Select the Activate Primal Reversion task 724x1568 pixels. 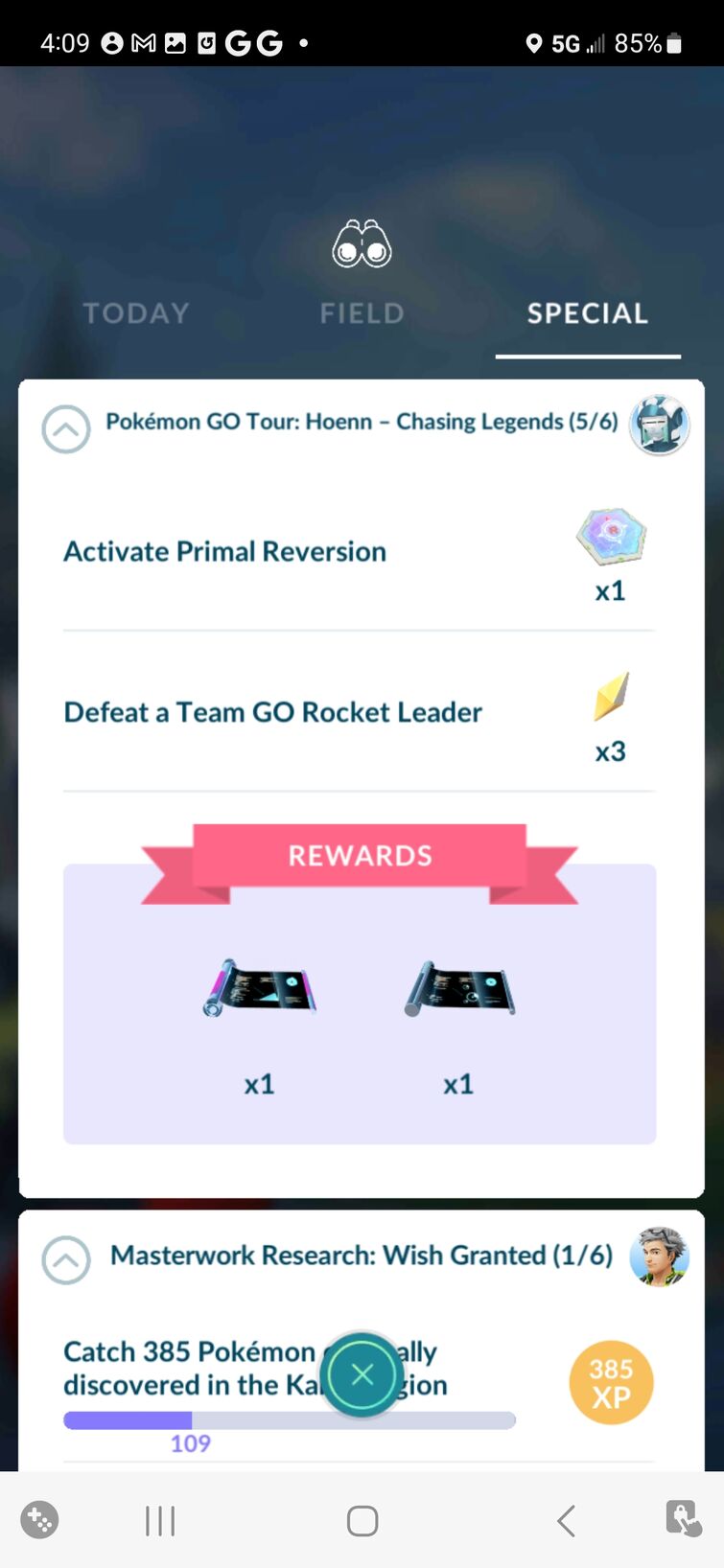click(x=223, y=551)
